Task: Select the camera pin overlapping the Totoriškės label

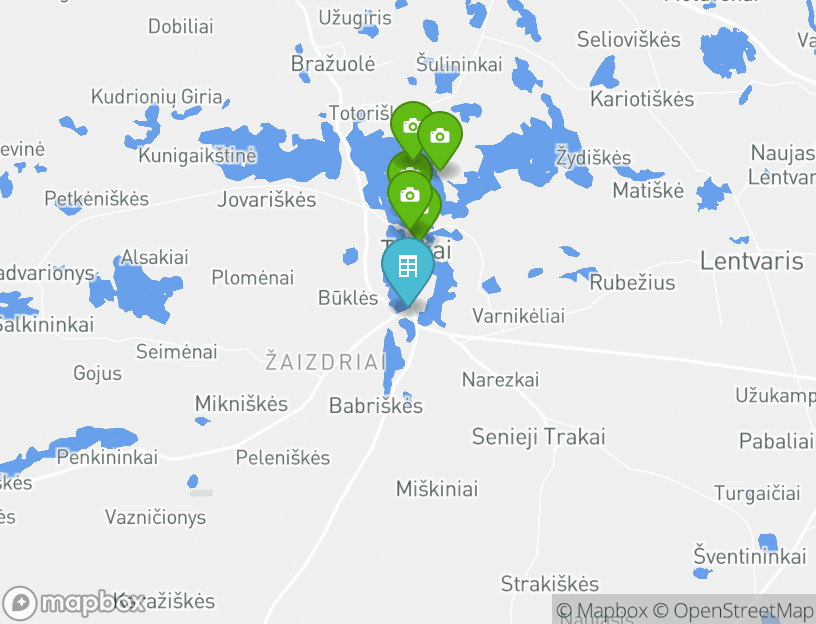Action: (x=410, y=125)
